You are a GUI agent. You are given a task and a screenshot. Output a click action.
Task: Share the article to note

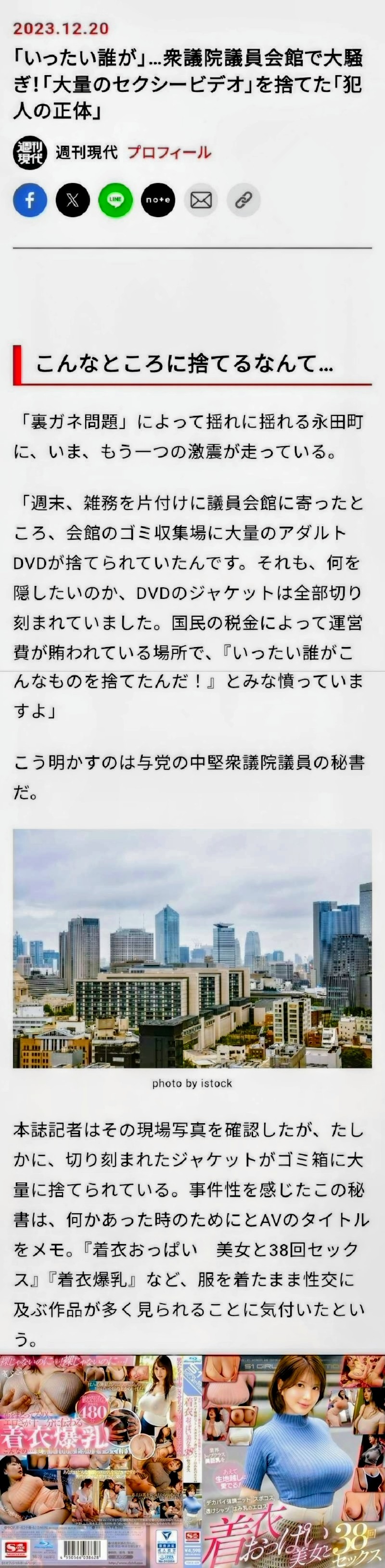(x=157, y=200)
